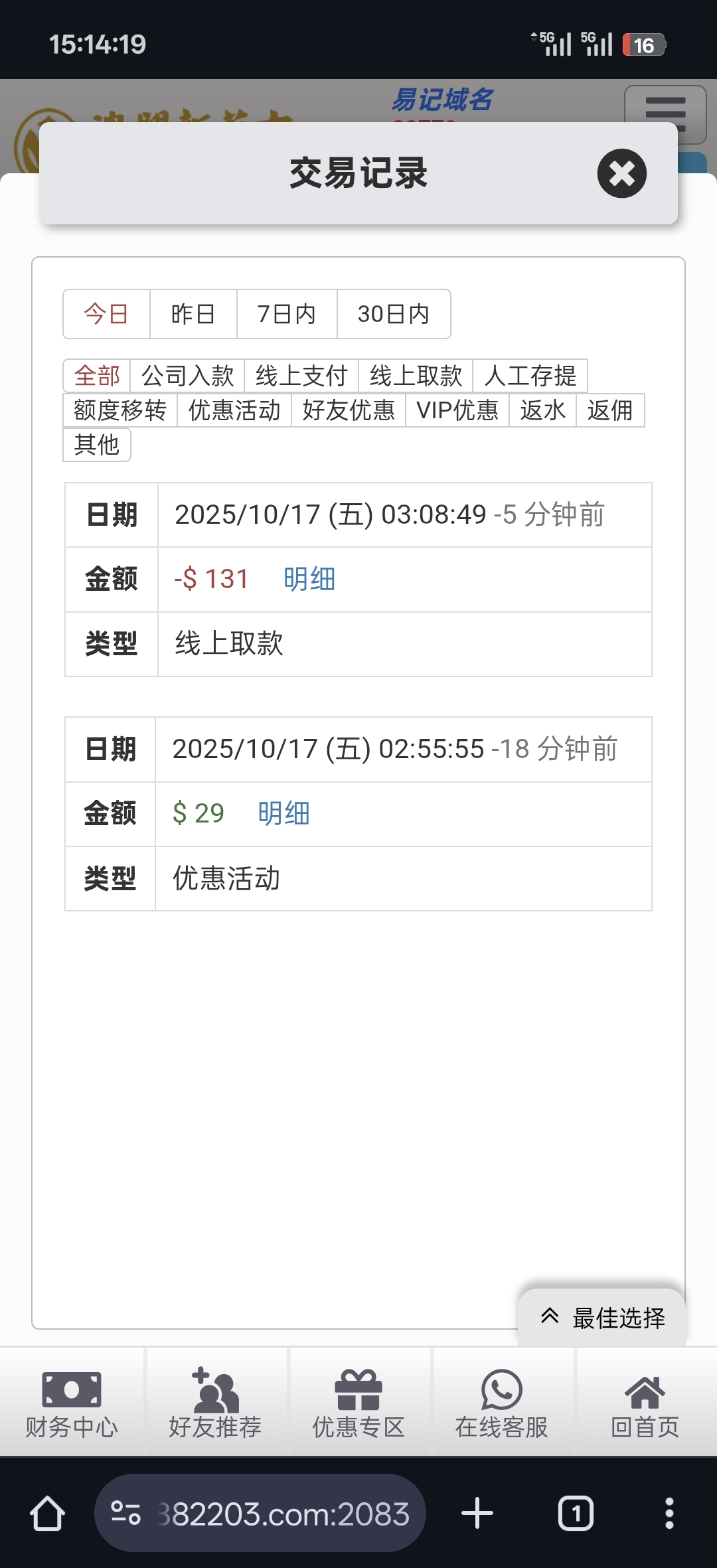
Task: Switch to the 昨日 date filter
Action: tap(193, 314)
